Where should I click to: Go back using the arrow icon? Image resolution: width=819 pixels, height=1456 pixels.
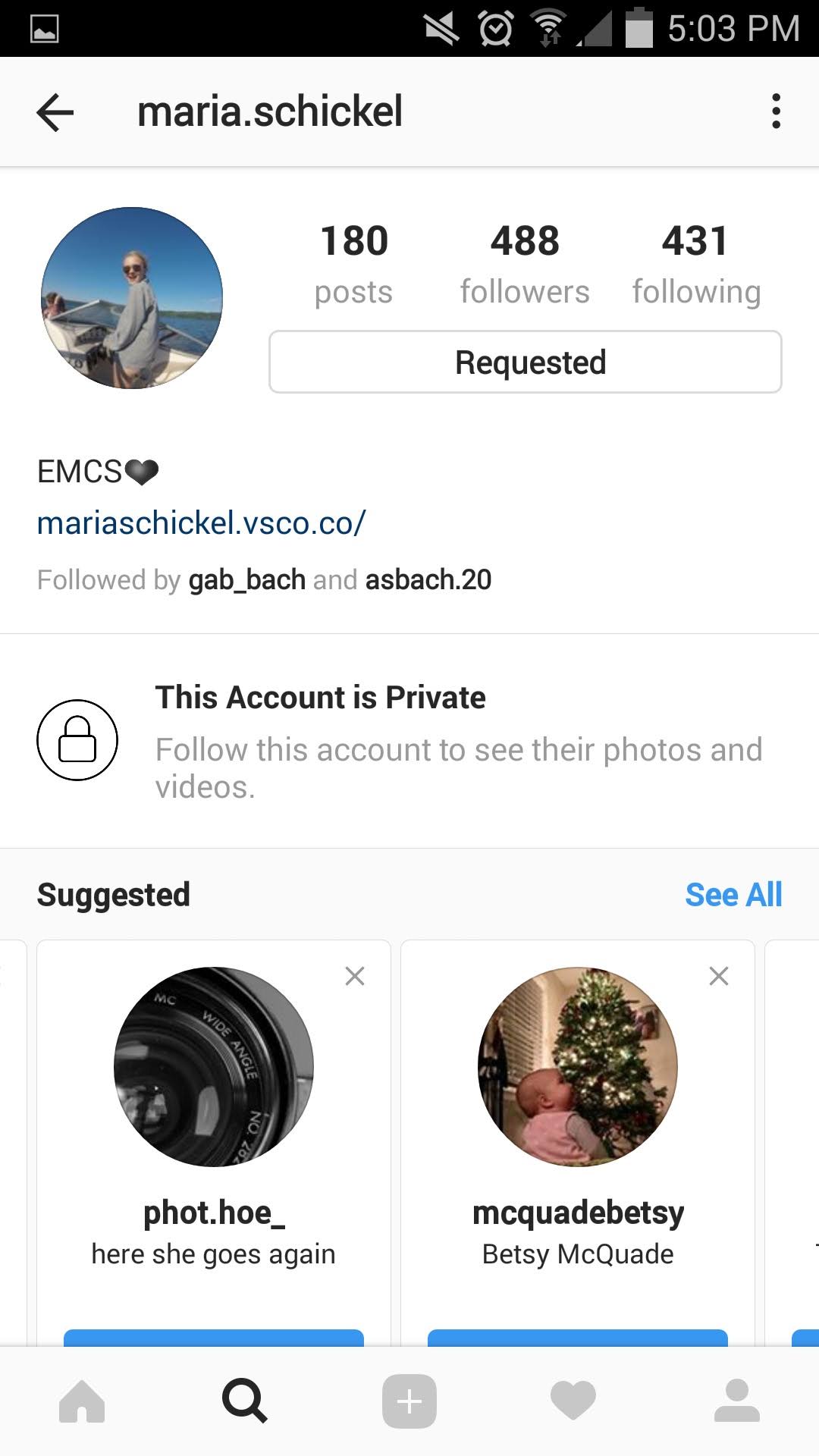pos(55,112)
